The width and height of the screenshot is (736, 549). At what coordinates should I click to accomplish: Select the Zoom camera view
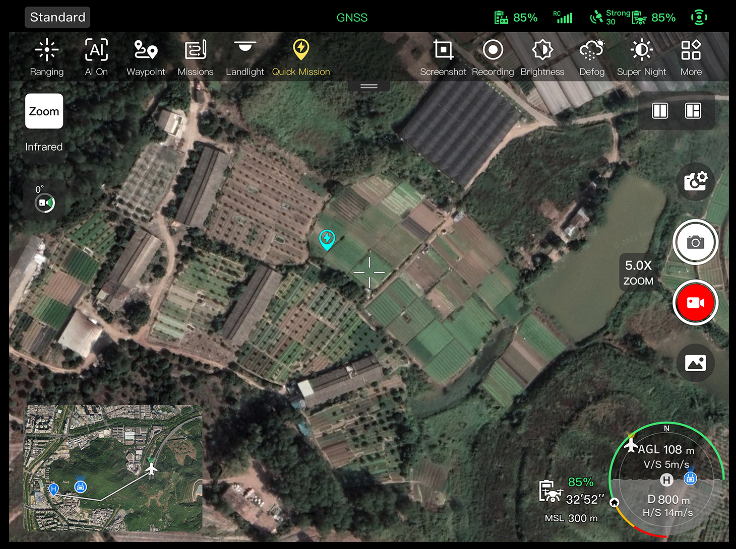[x=44, y=112]
